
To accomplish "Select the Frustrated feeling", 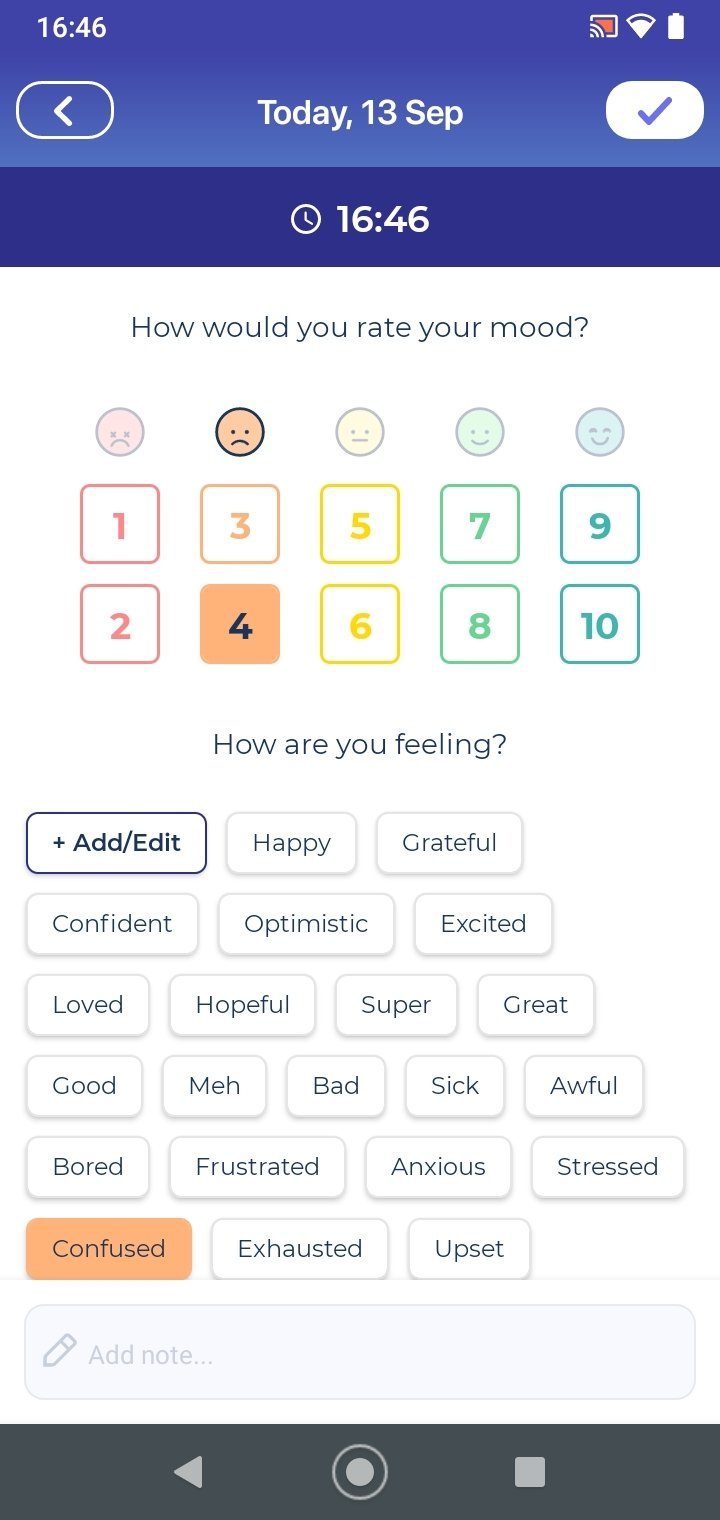I will (x=257, y=1167).
